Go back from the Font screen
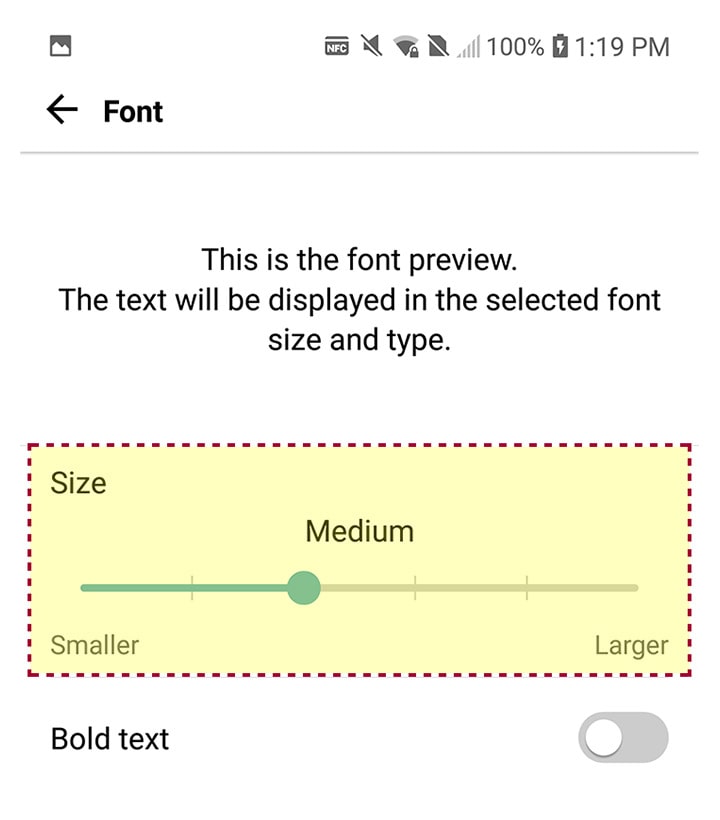The image size is (720, 820). pyautogui.click(x=62, y=110)
